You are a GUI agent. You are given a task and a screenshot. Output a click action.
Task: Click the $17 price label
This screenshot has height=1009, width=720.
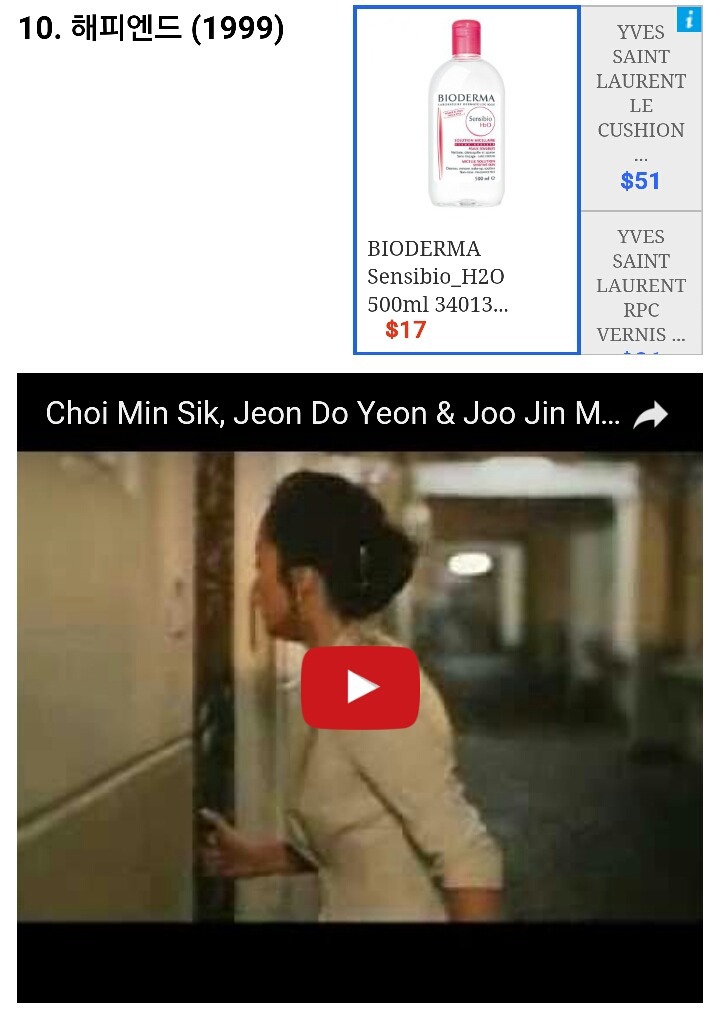[x=406, y=330]
